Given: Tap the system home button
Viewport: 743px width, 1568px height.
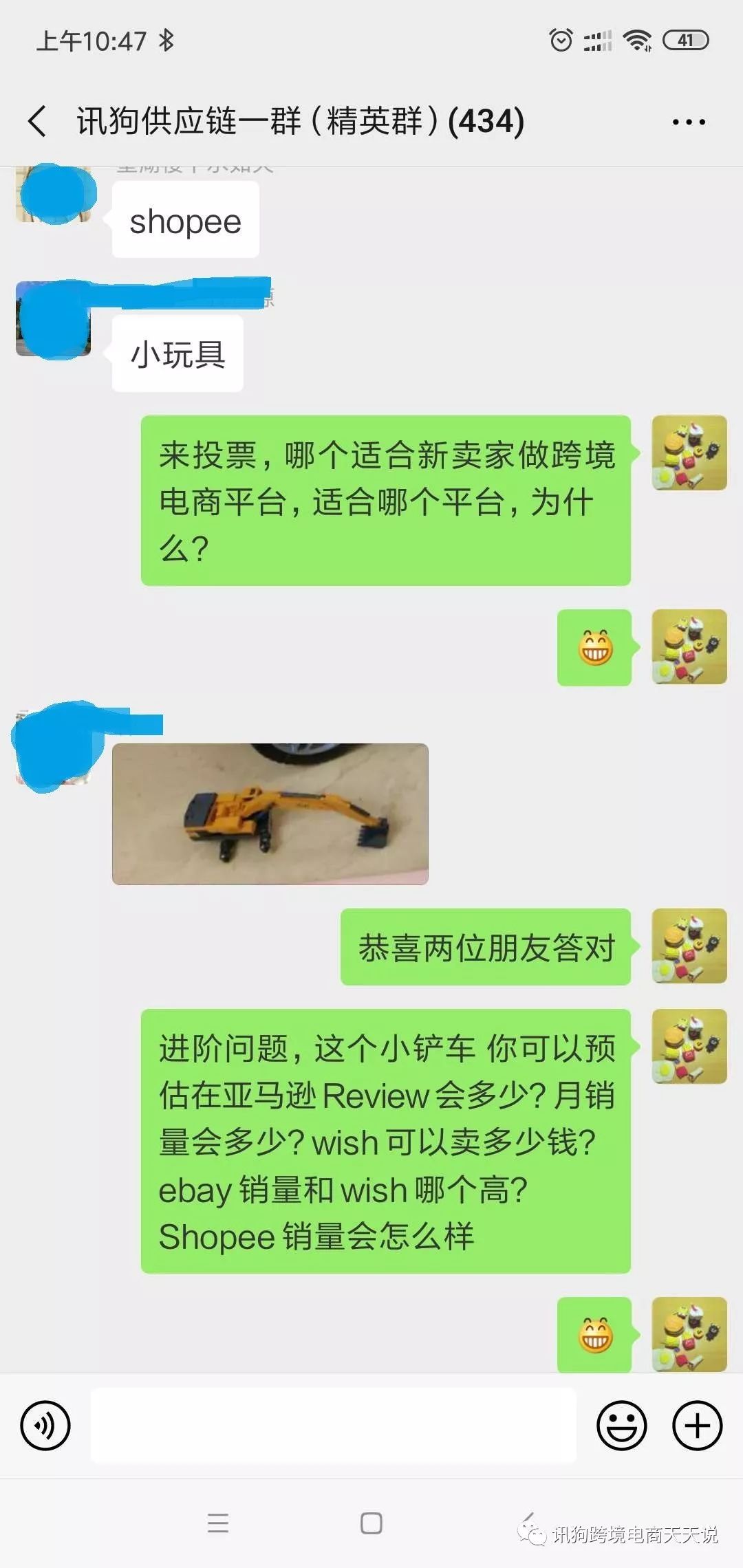Looking at the screenshot, I should [371, 1523].
